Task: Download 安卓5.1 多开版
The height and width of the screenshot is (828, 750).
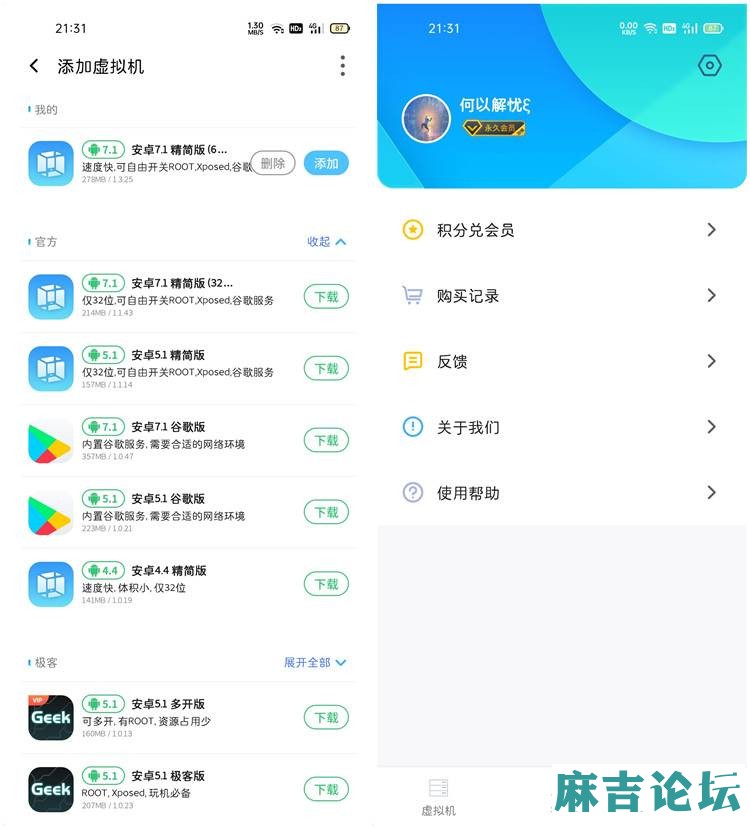Action: (326, 718)
